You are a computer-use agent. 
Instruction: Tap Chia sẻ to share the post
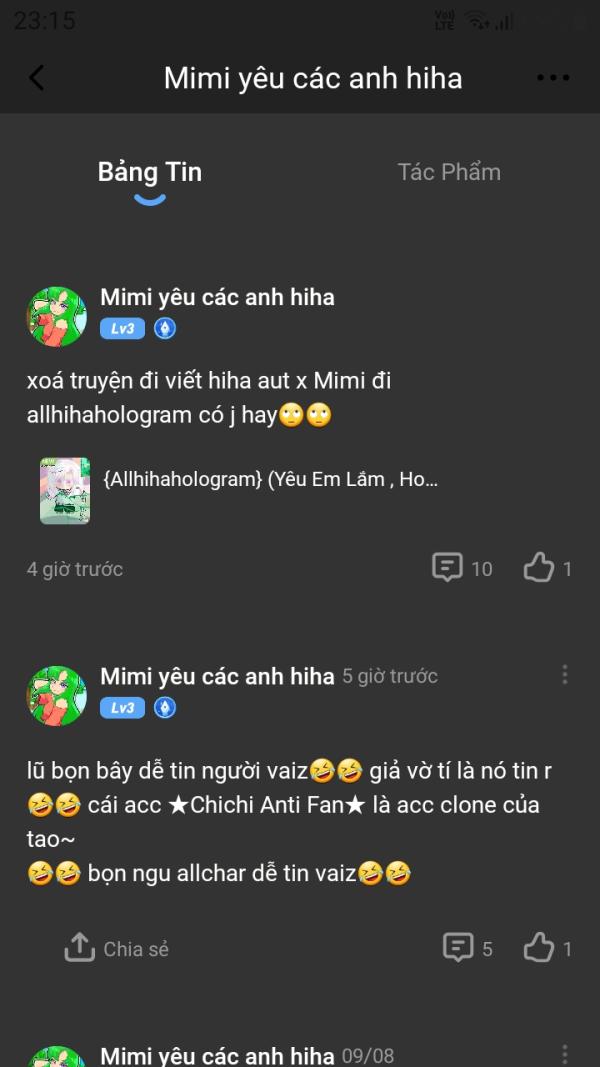117,948
